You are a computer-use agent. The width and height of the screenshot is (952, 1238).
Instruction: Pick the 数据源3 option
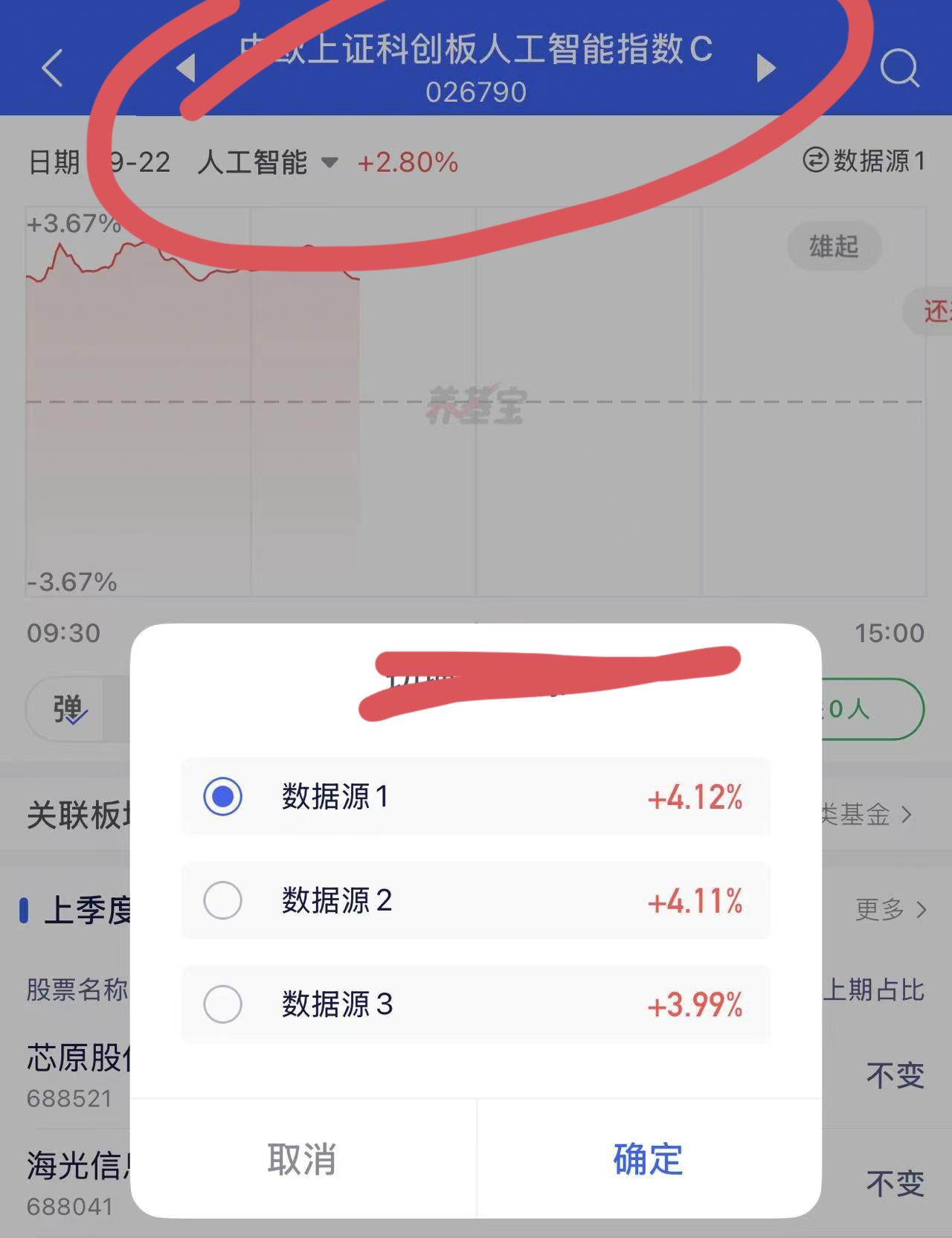coord(475,1004)
